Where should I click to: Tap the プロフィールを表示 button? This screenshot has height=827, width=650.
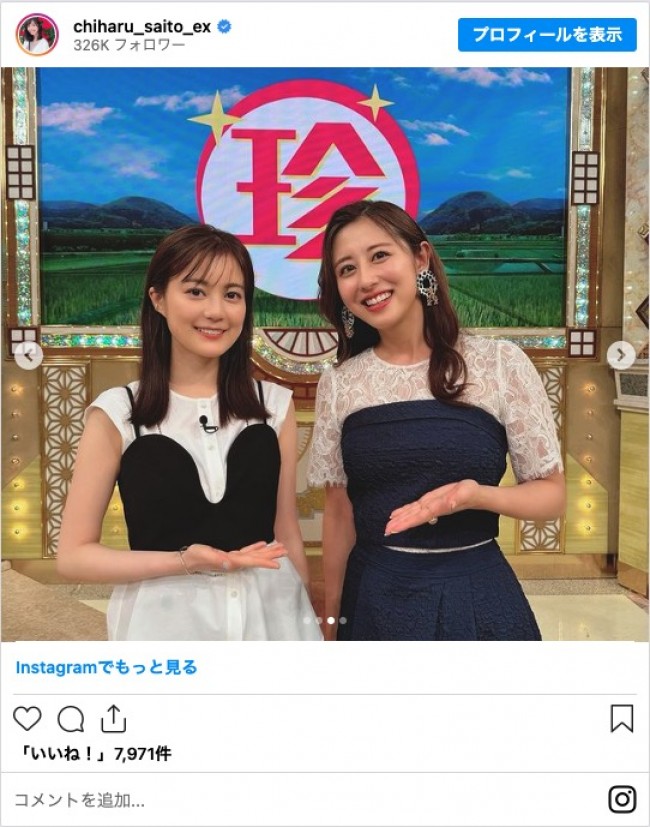(x=547, y=34)
